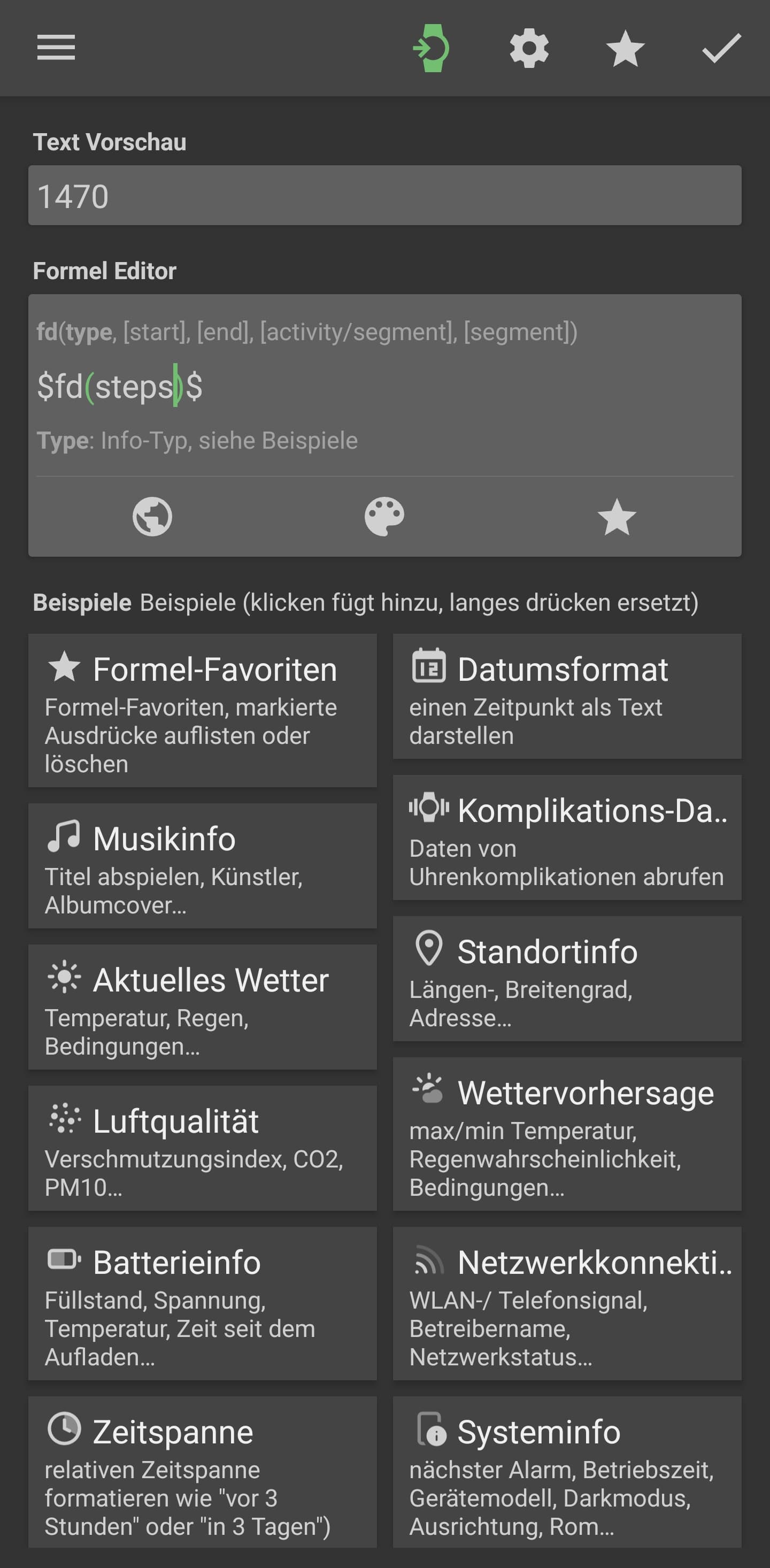Open the Wettervorhersage card
The image size is (770, 1568).
567,1134
